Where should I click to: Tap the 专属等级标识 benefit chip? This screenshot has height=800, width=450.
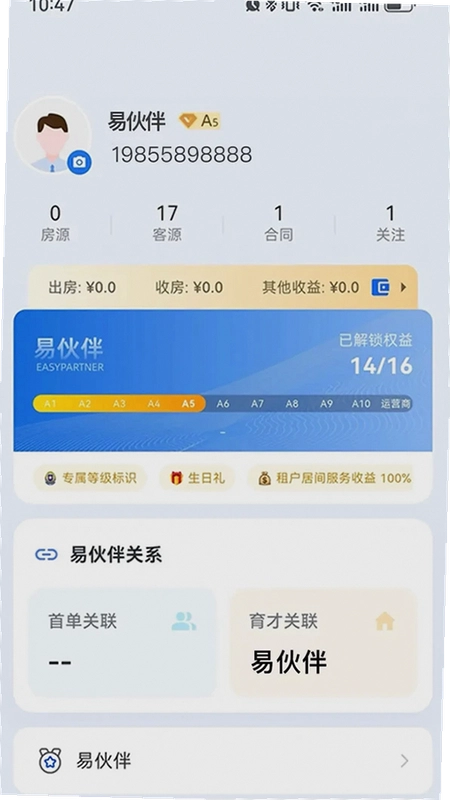pos(90,478)
